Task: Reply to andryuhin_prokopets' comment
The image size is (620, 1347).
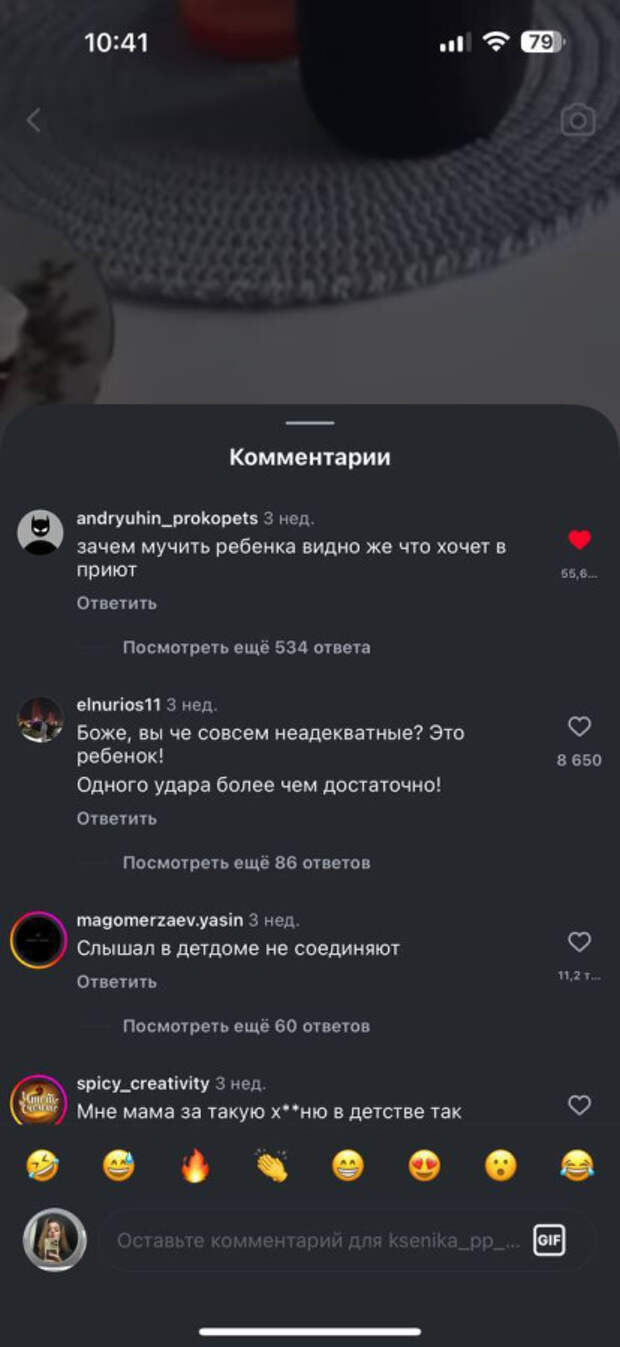Action: [x=116, y=603]
